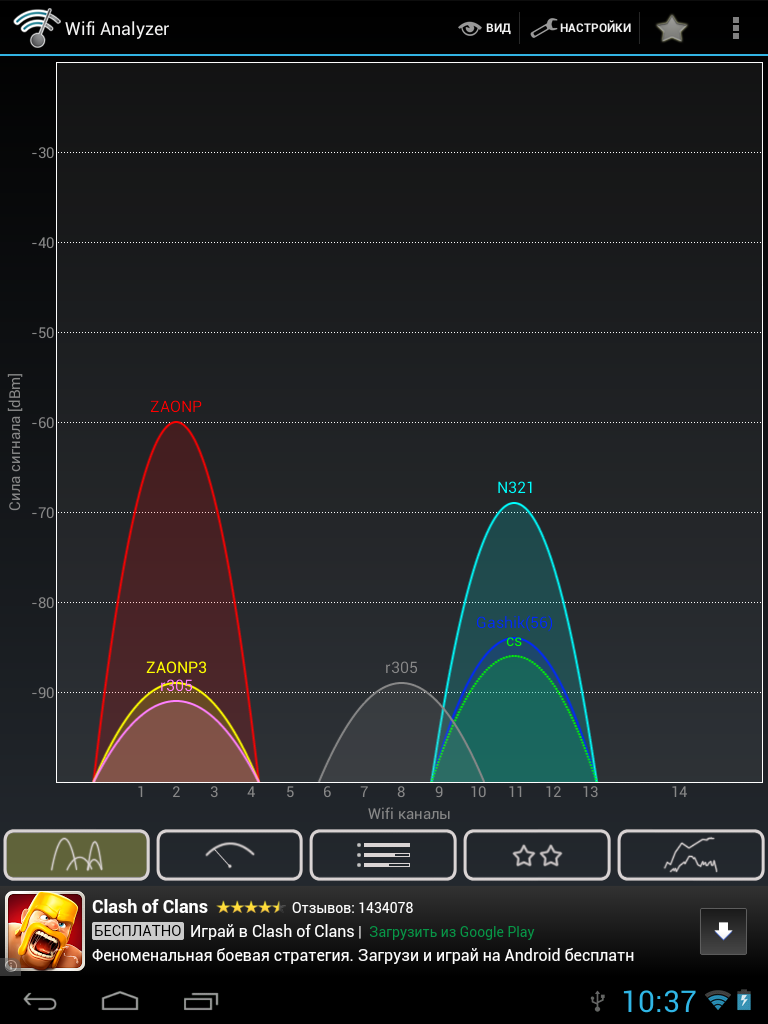This screenshot has width=768, height=1024.
Task: Open the recent apps screen
Action: 201,1000
